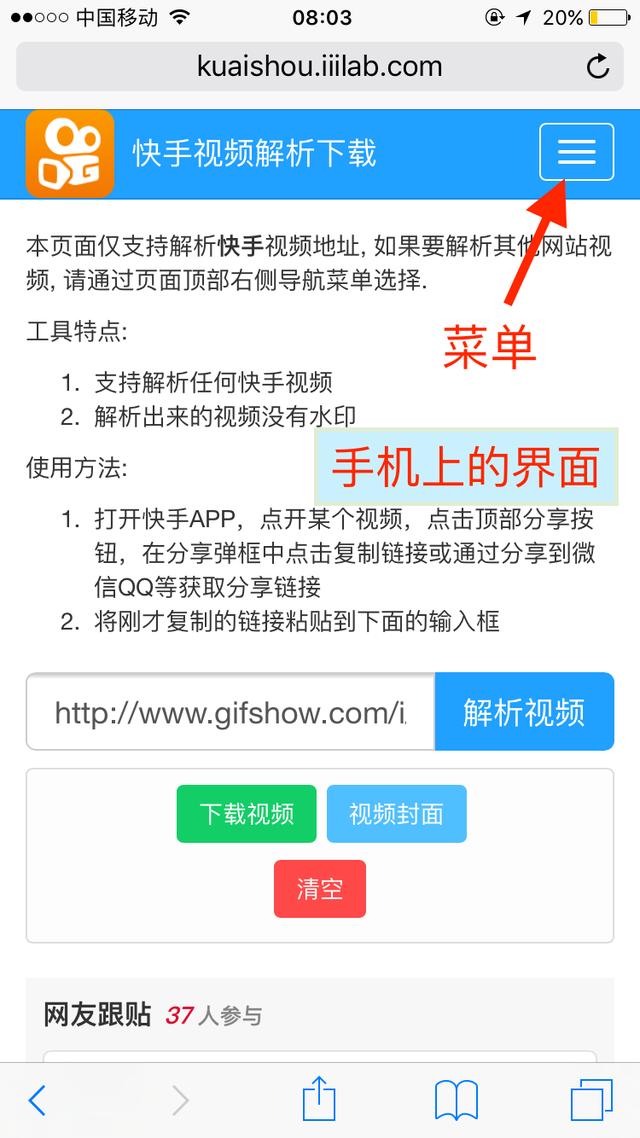Go back with Safari's back arrow

37,1100
